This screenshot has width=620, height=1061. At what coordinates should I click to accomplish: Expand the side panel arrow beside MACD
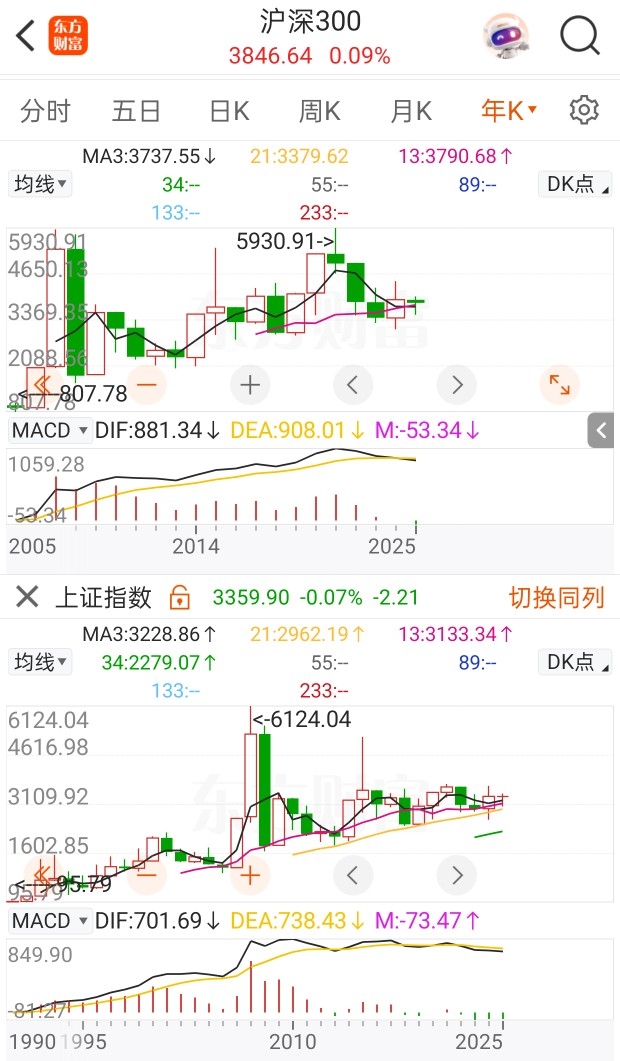point(600,430)
